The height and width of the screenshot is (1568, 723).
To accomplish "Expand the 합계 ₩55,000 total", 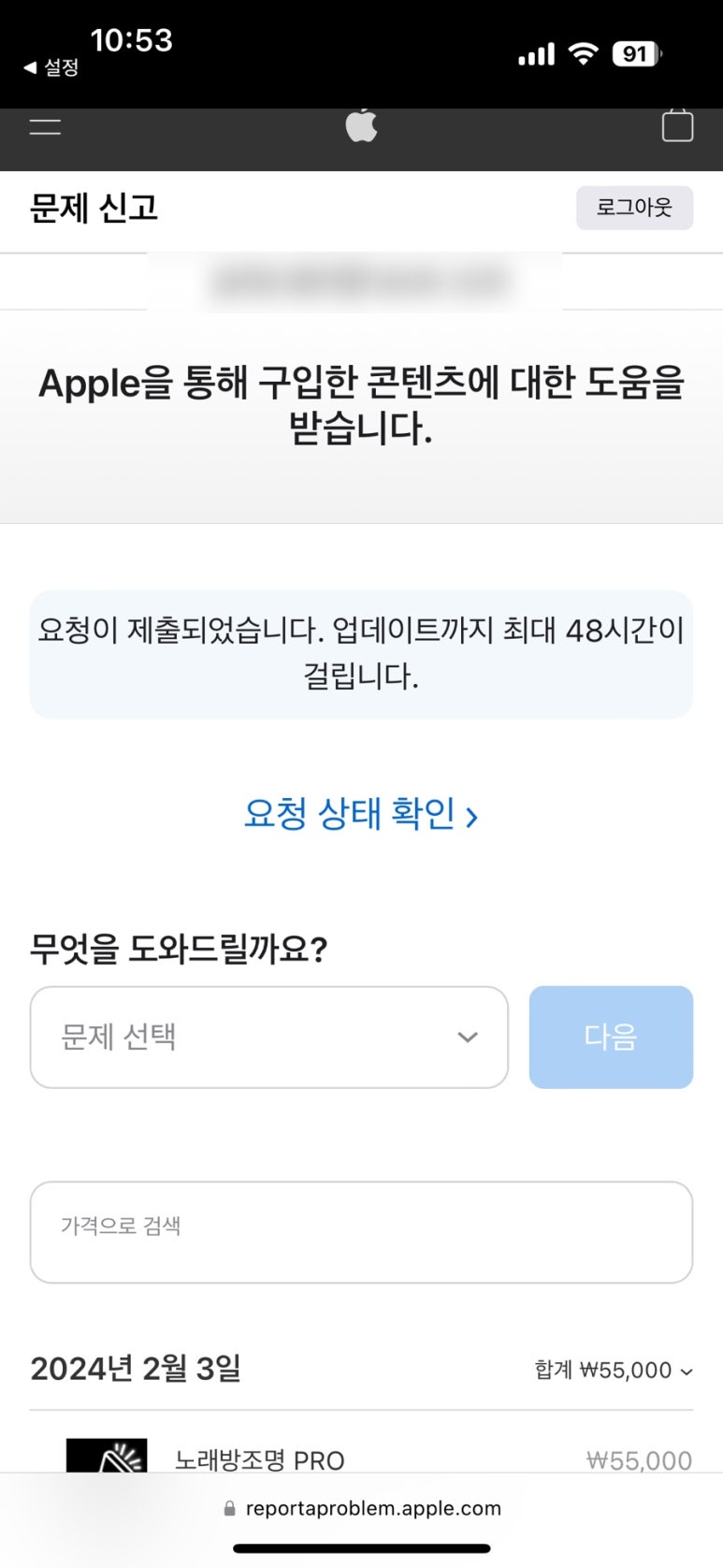I will (x=614, y=1370).
